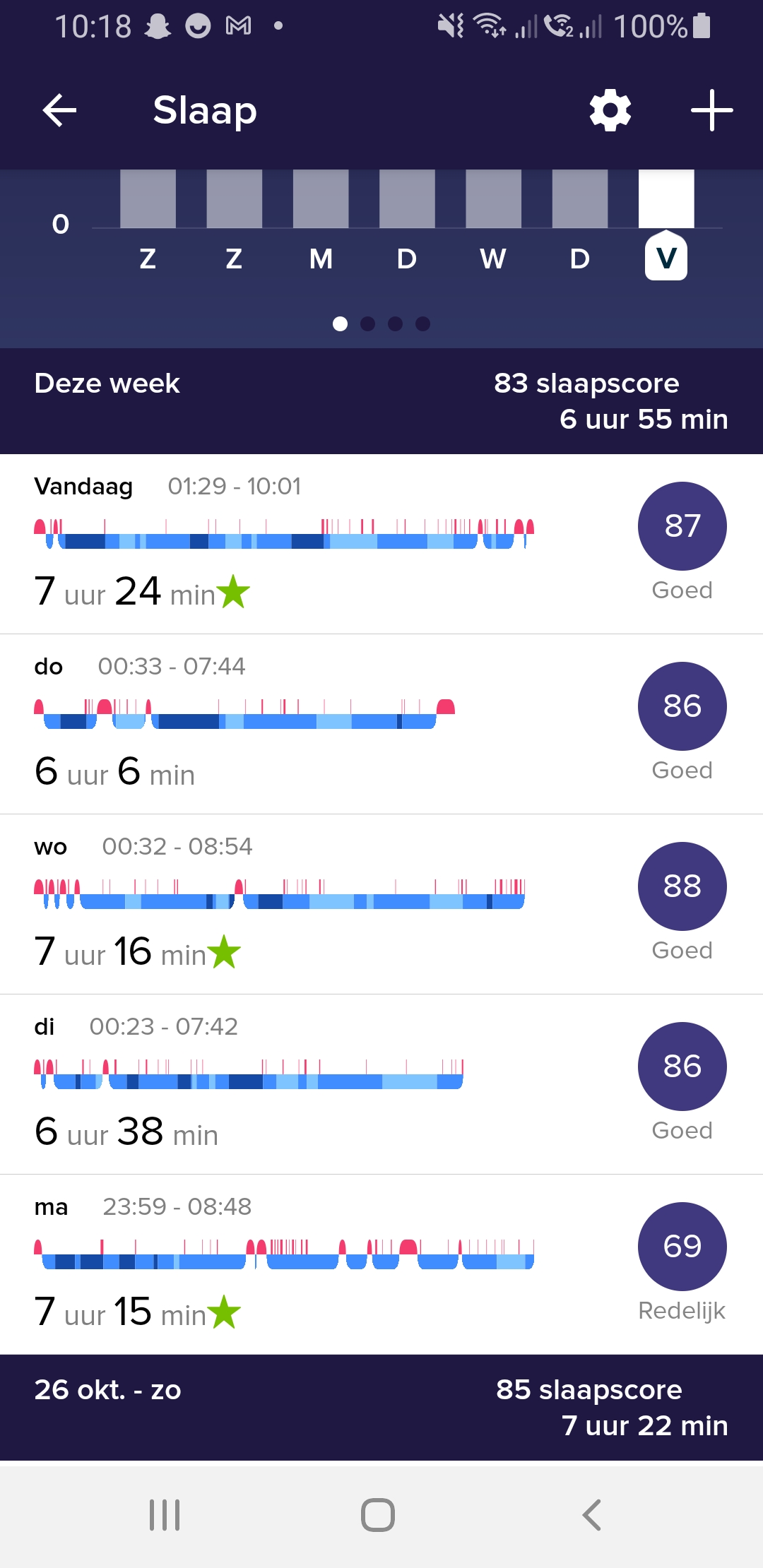Image resolution: width=763 pixels, height=1568 pixels.
Task: Tap the system home button
Action: click(x=378, y=1515)
